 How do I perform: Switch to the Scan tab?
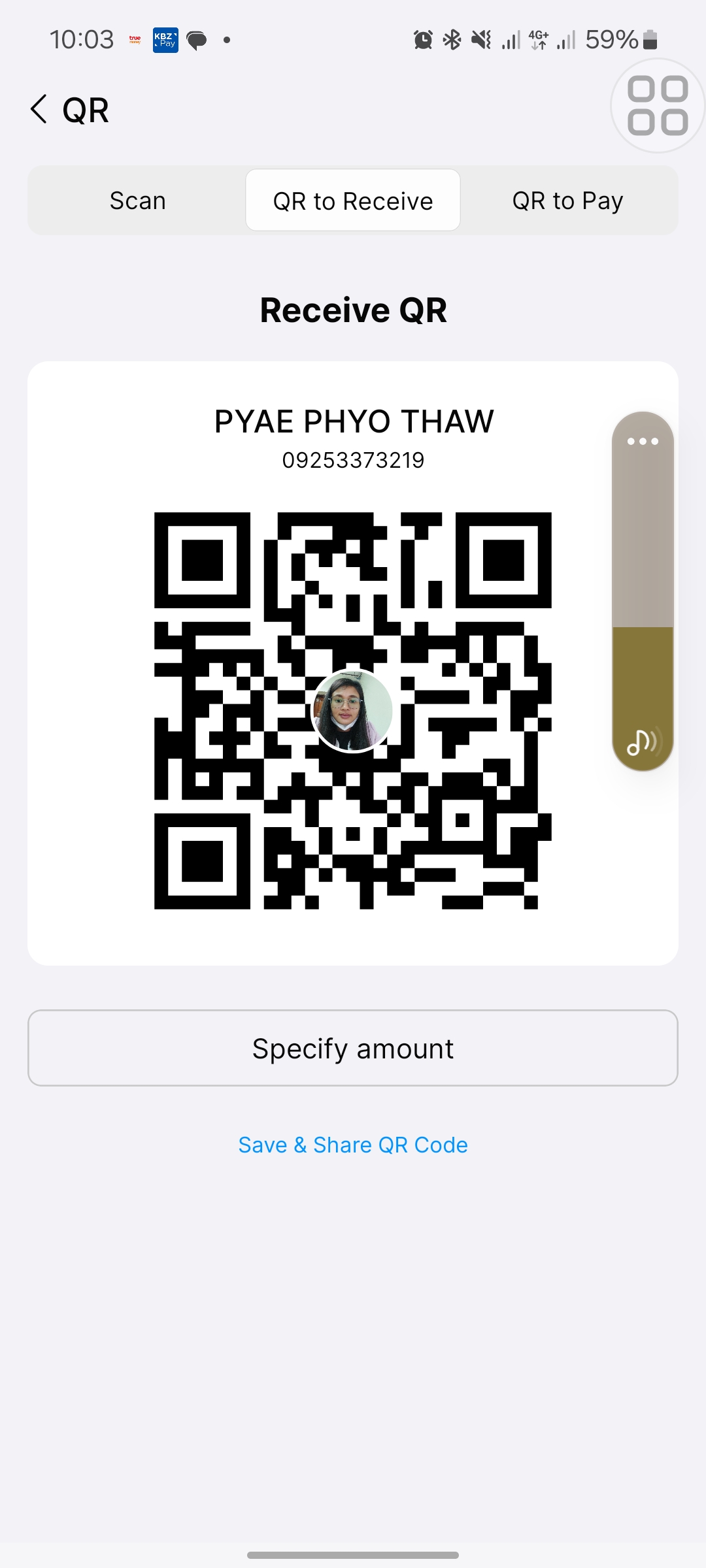[137, 201]
